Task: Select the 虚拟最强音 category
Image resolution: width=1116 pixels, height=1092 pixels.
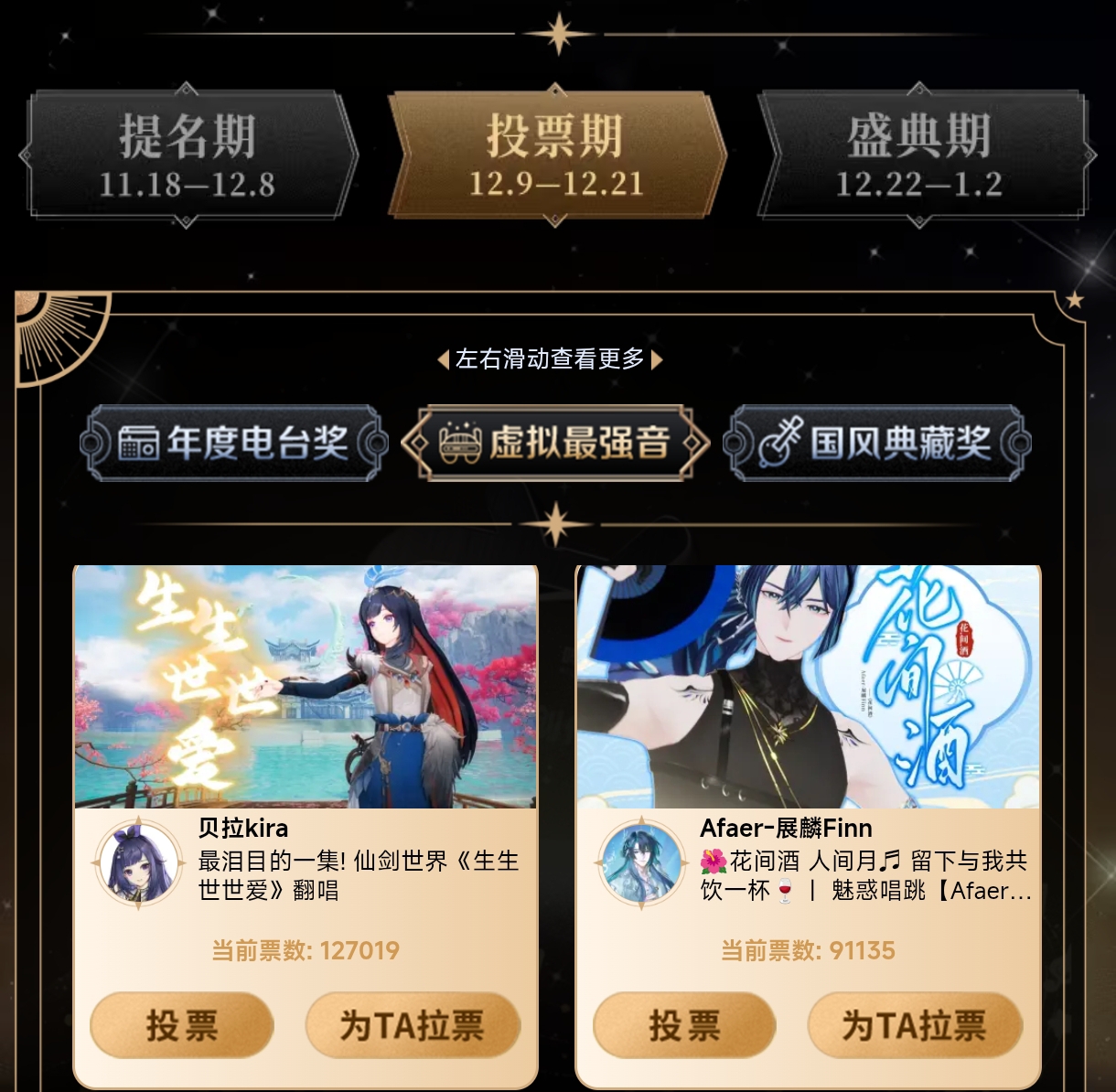Action: click(x=555, y=444)
